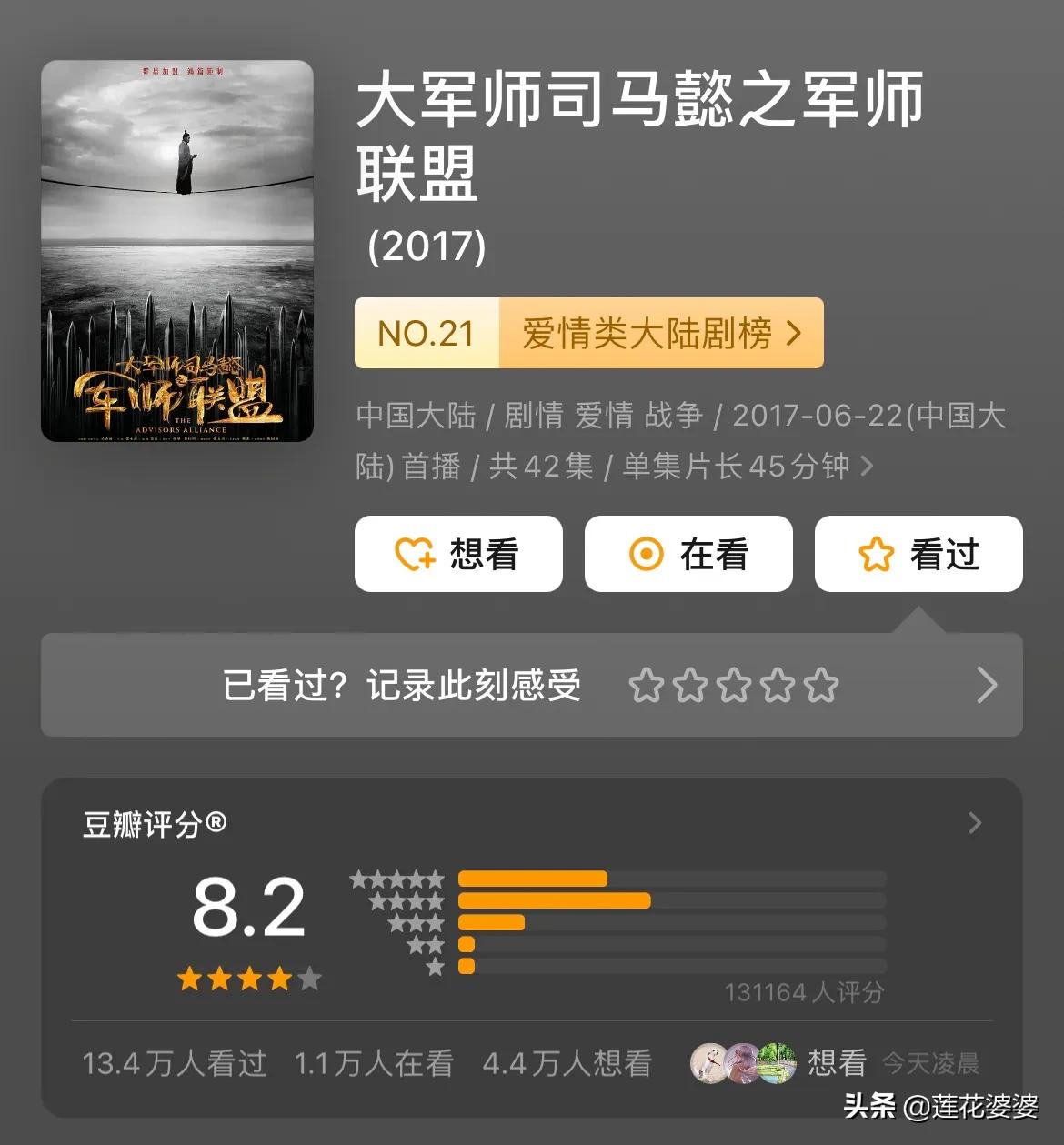Image resolution: width=1064 pixels, height=1145 pixels.
Task: Mark the series as 看过
Action: coord(918,554)
